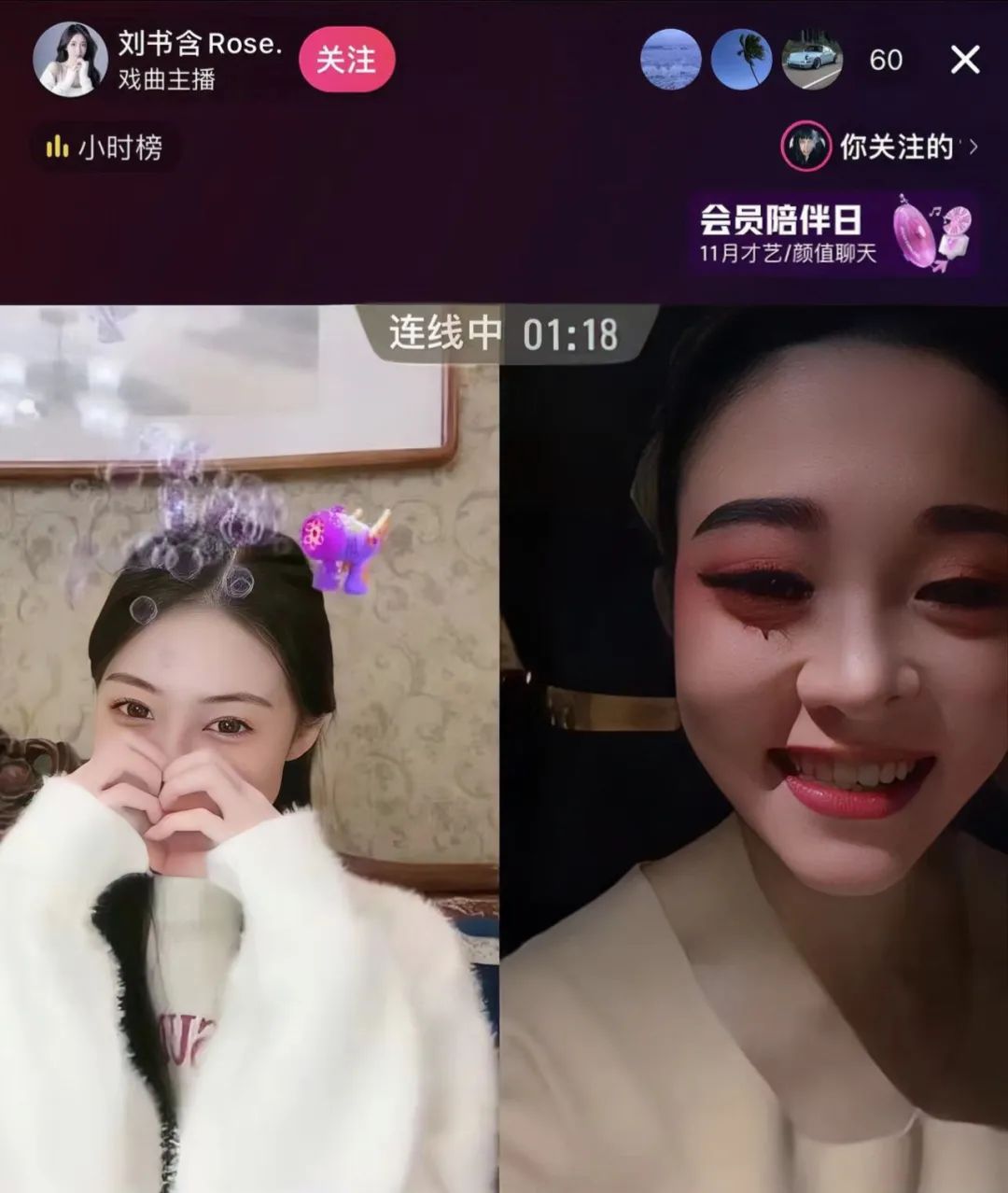Screen dimensions: 1008x1193
Task: Open 你关注的 followed streamers list
Action: click(x=880, y=147)
